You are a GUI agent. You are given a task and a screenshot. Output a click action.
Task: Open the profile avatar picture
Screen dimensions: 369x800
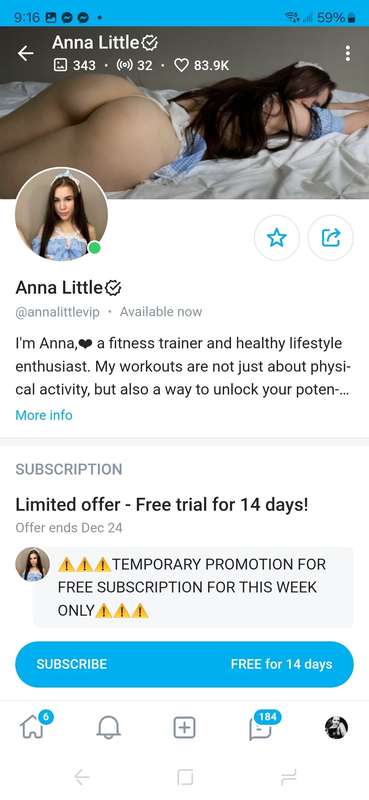[61, 214]
